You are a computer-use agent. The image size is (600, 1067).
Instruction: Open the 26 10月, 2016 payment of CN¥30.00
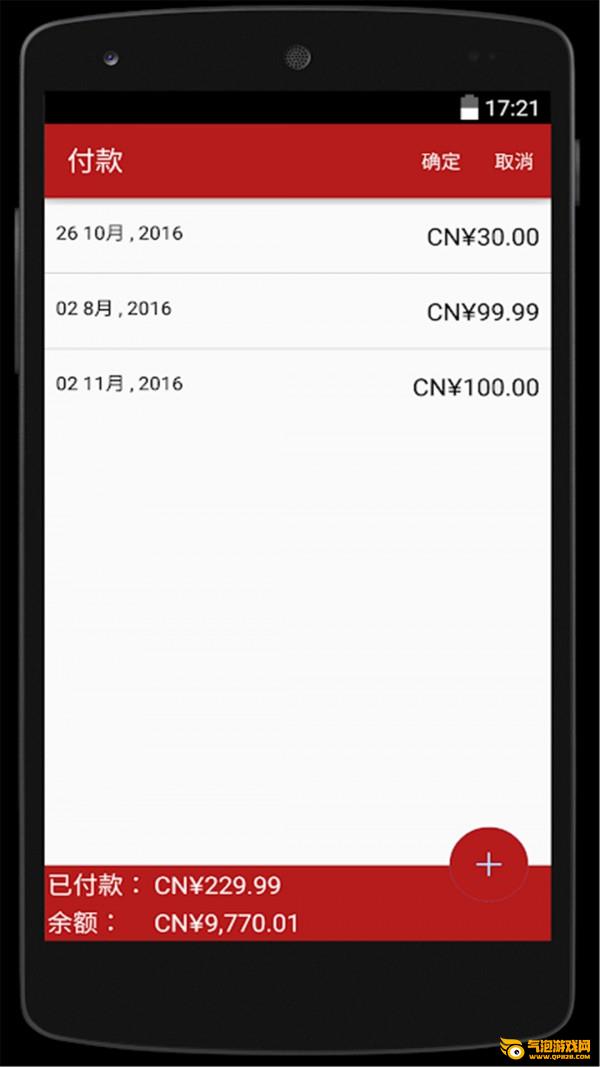pyautogui.click(x=297, y=236)
